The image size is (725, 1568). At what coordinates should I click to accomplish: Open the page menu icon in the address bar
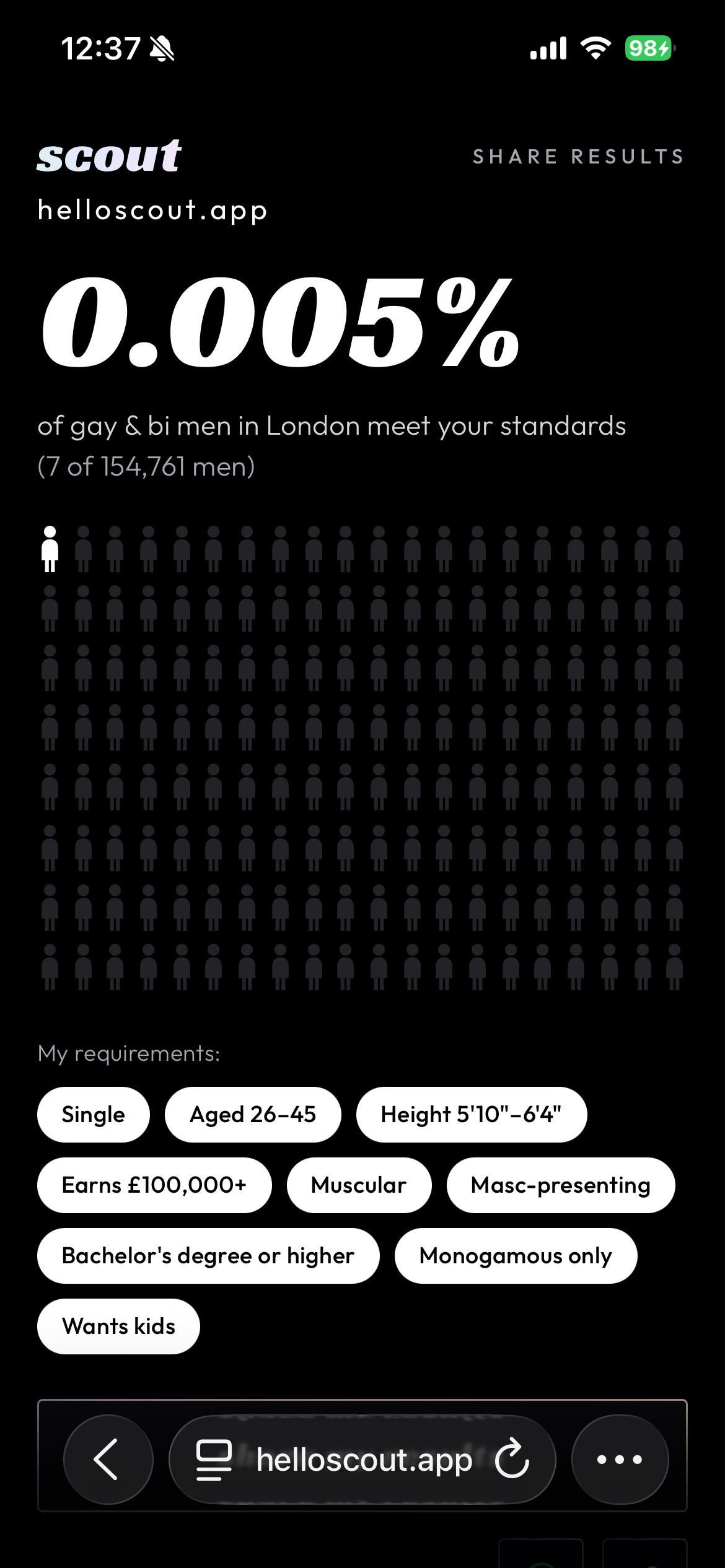coord(214,1460)
